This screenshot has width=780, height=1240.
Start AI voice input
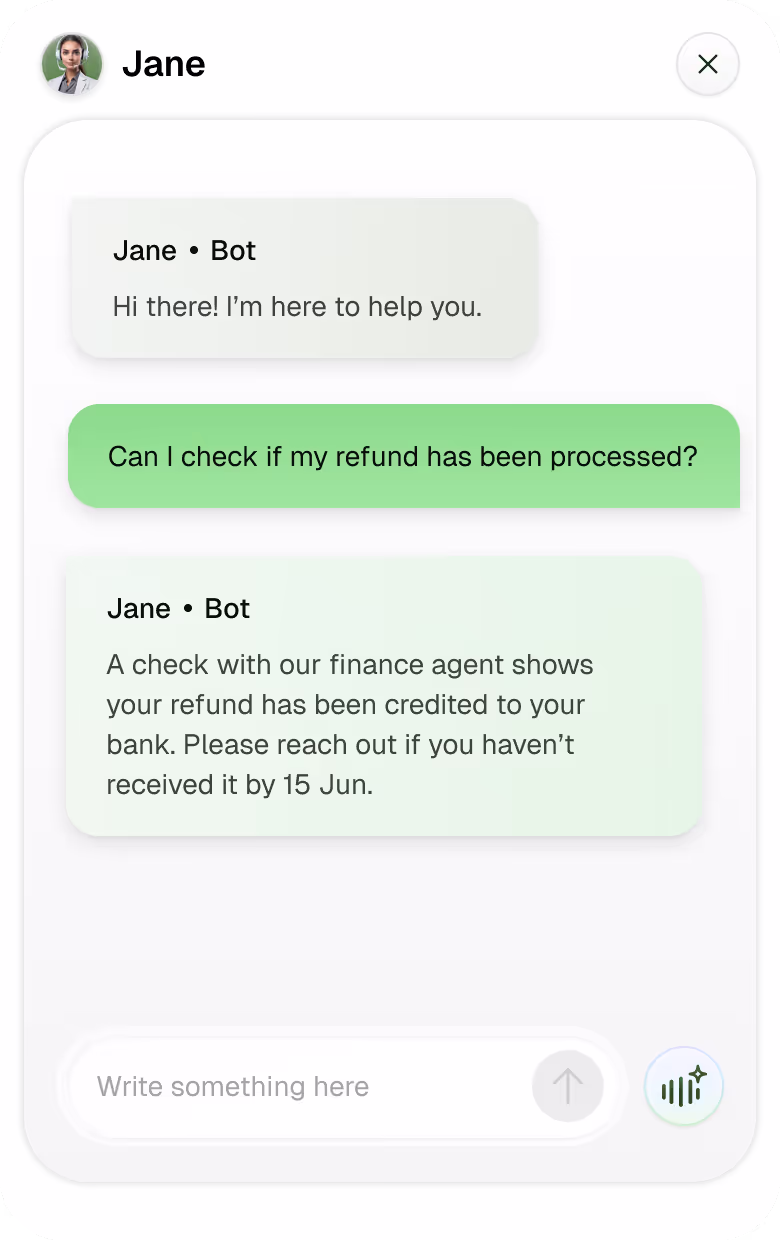coord(684,1087)
